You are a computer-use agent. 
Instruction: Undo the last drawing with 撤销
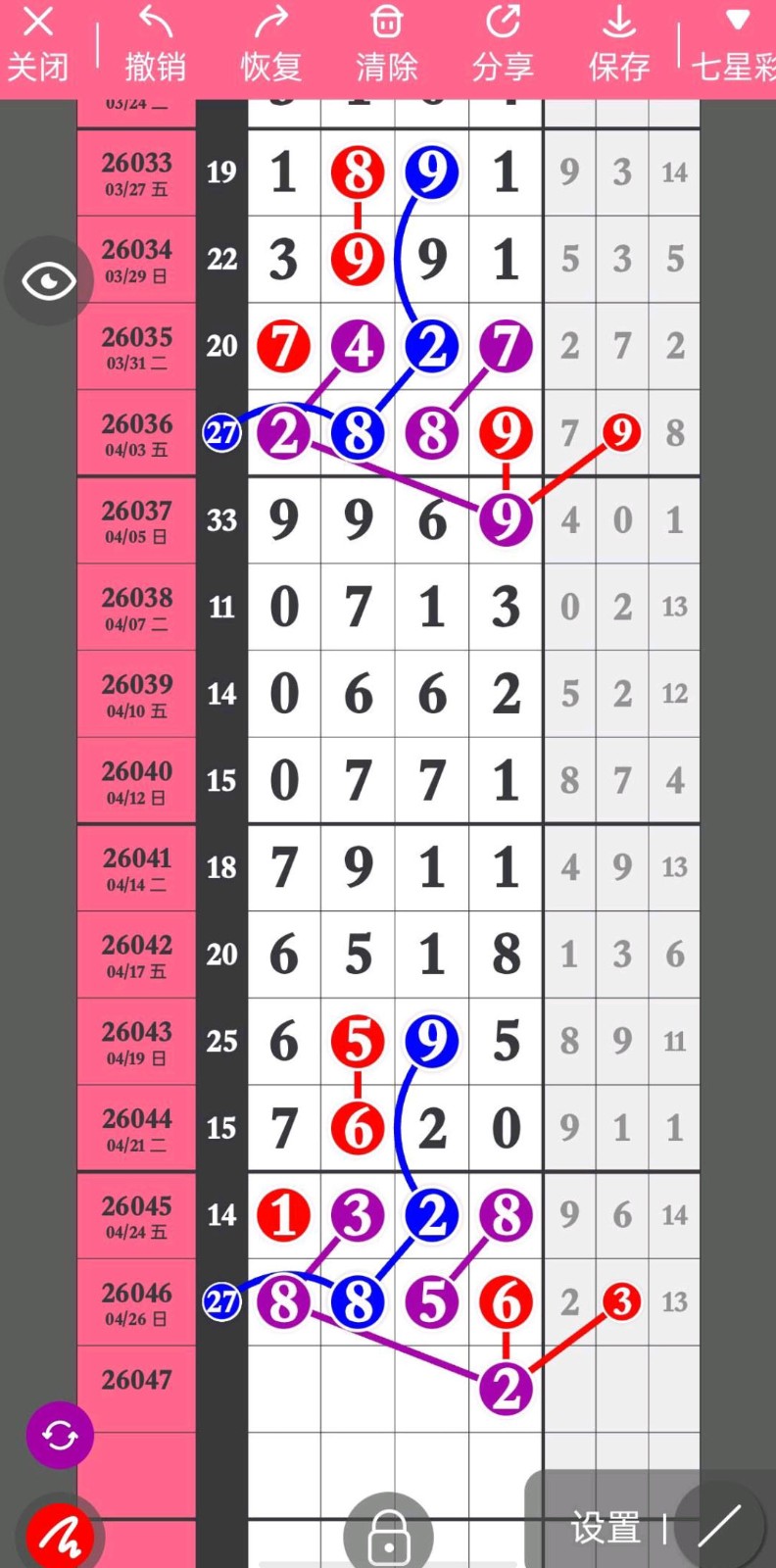pos(155,44)
